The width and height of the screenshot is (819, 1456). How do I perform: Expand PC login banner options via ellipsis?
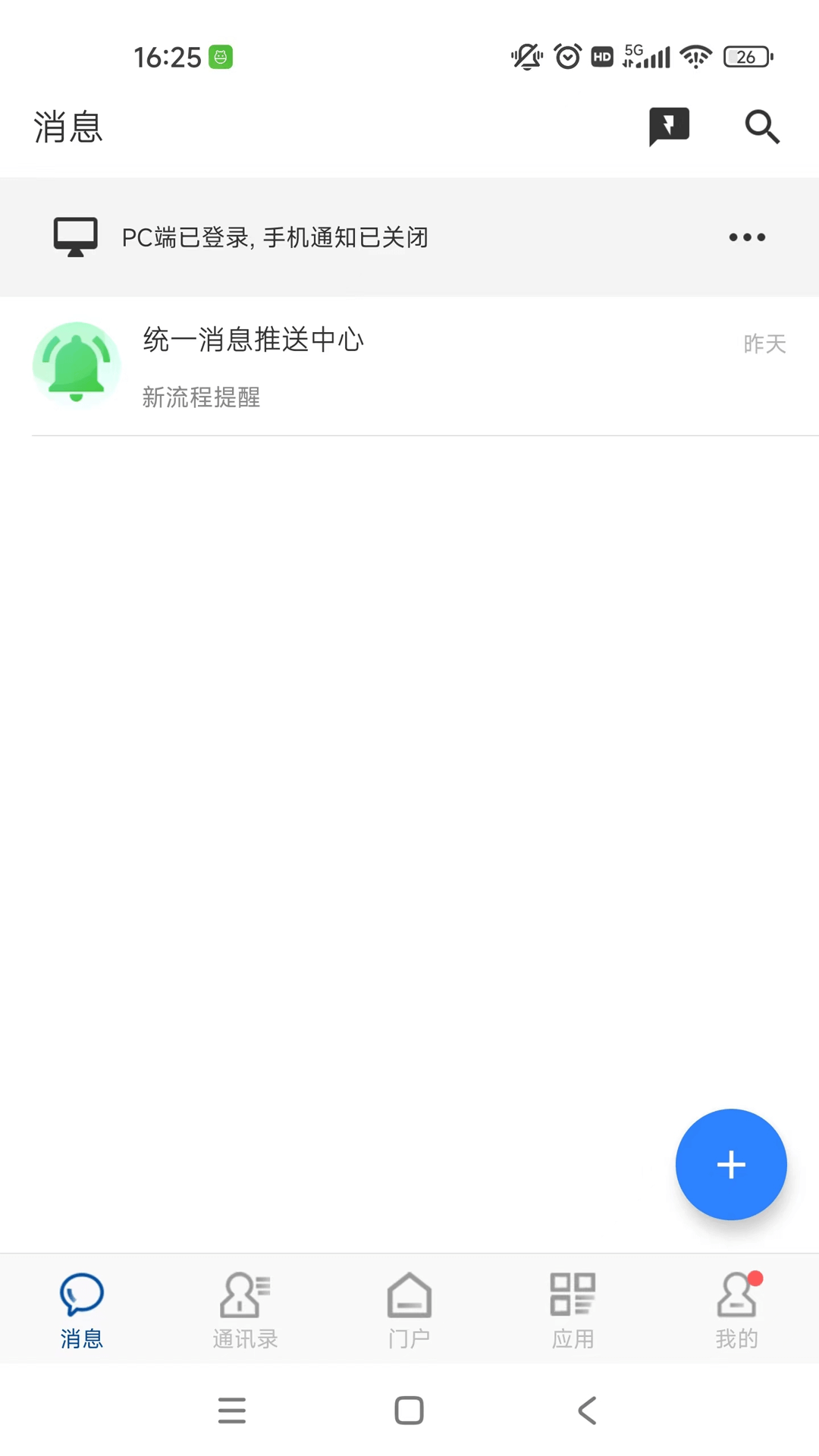pos(746,237)
